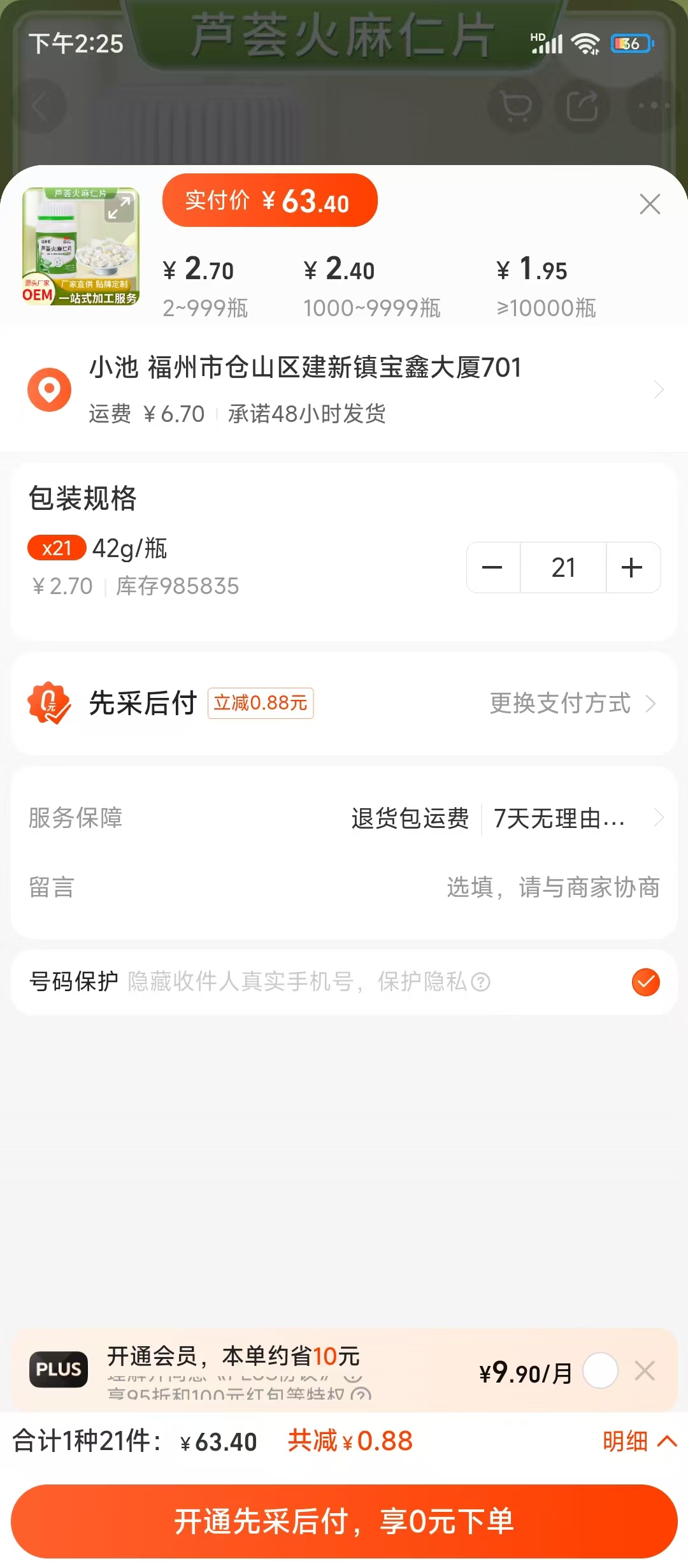Uncheck the 号码保护 number protection checkbox
Screen dimensions: 688x1568
pos(645,982)
